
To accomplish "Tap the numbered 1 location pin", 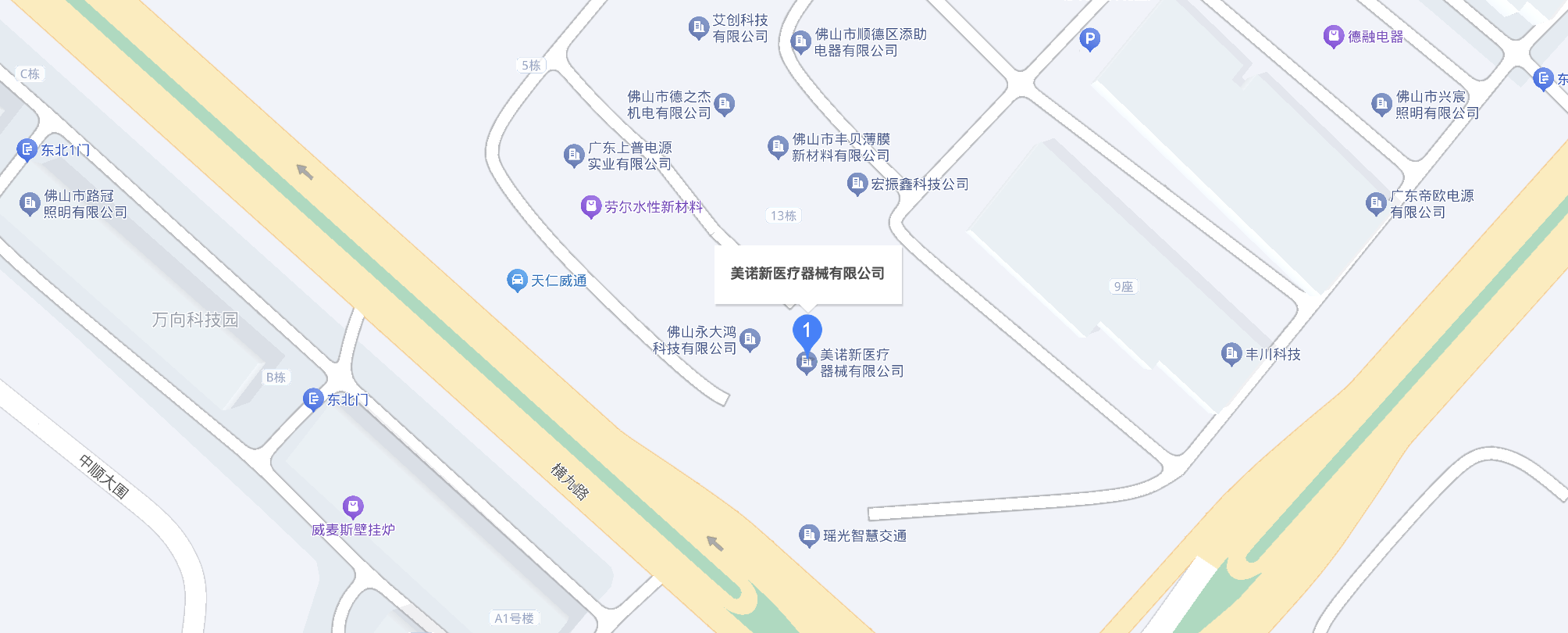I will tap(807, 331).
